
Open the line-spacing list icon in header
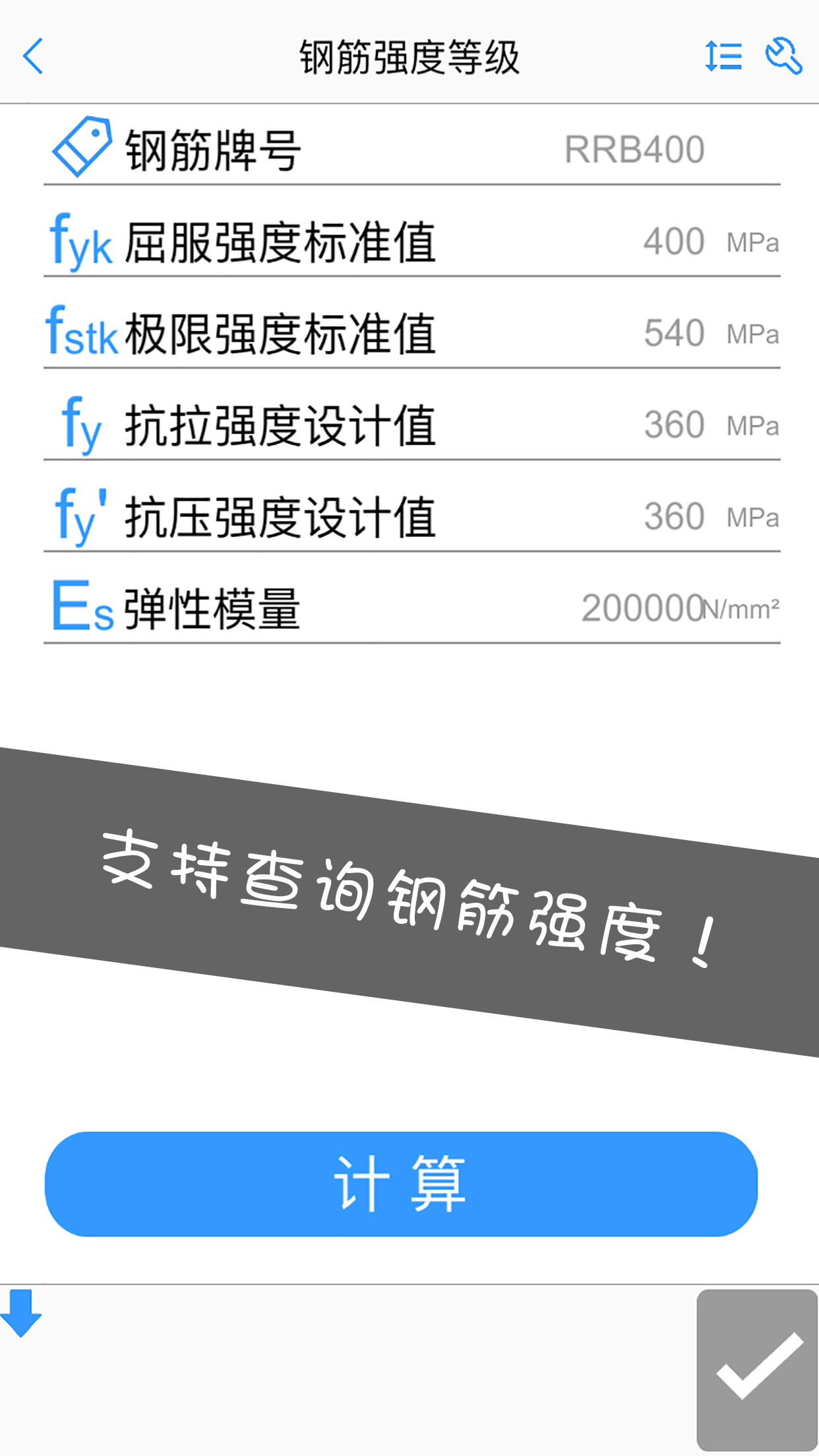pyautogui.click(x=723, y=56)
